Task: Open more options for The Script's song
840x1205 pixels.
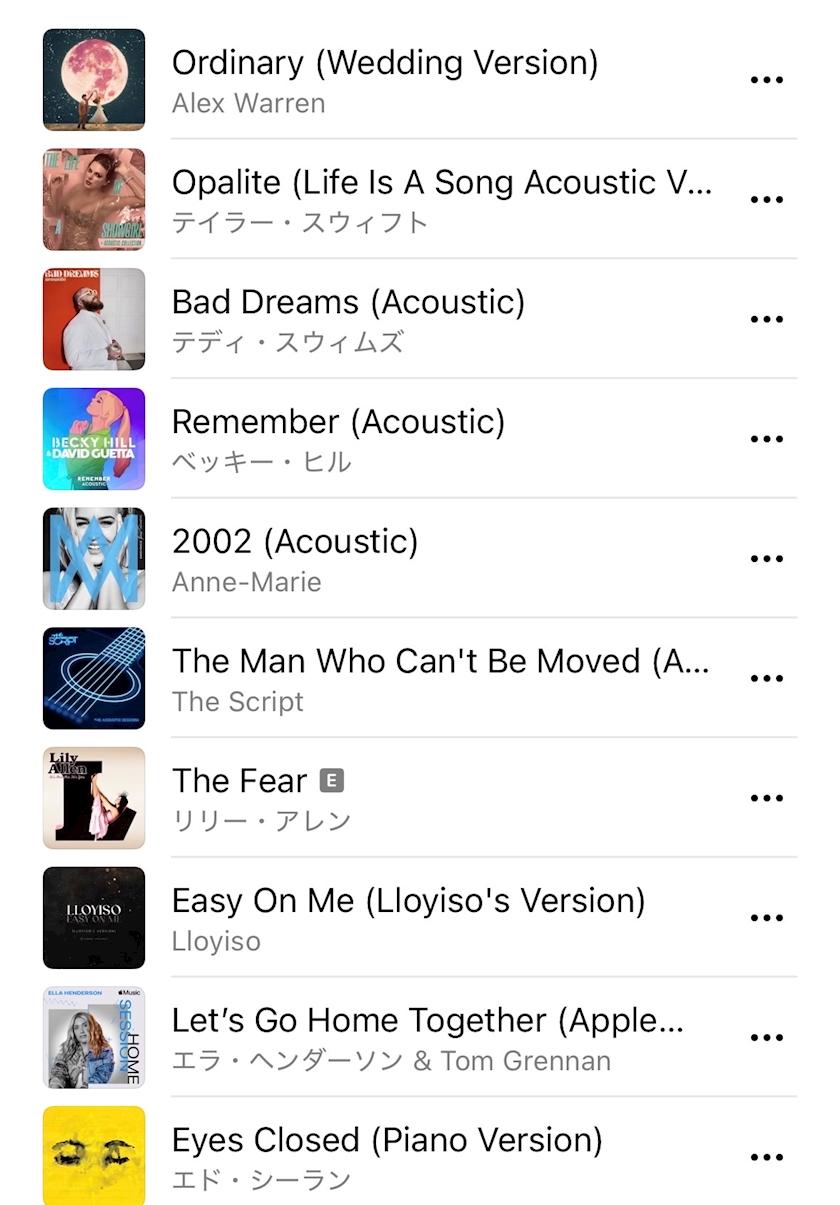Action: pos(766,679)
